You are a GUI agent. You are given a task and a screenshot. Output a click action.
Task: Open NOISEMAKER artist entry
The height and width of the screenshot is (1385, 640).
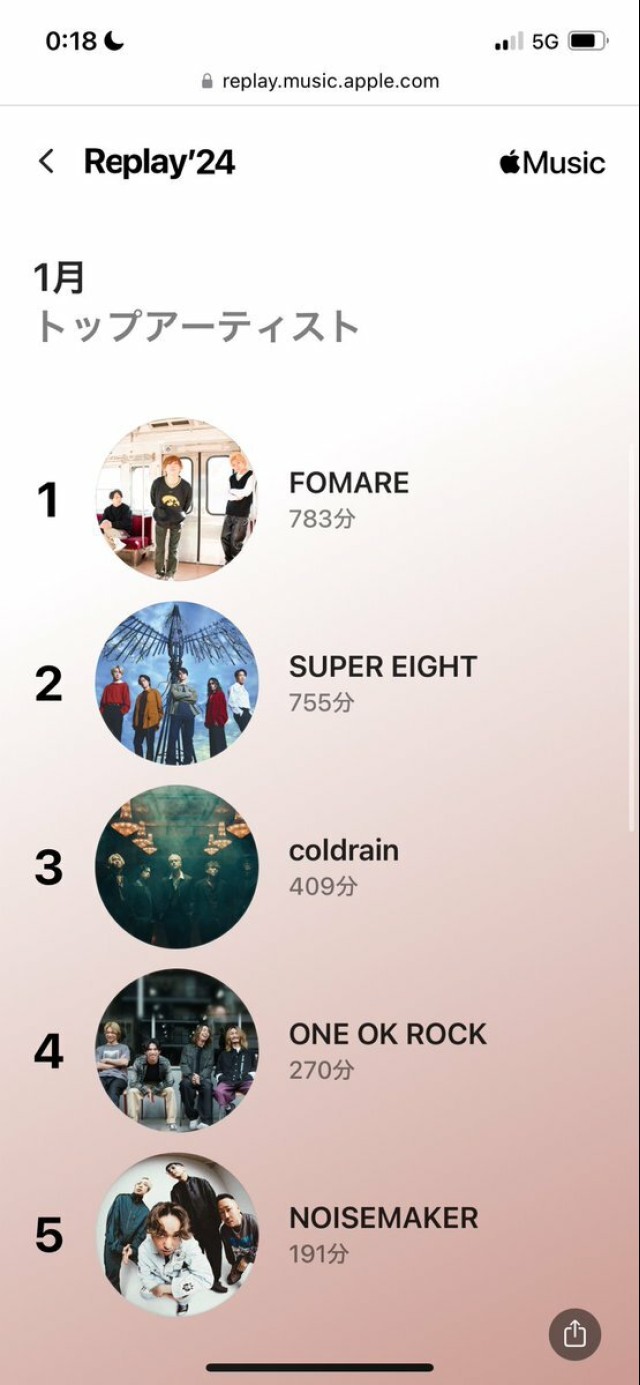pyautogui.click(x=320, y=1235)
